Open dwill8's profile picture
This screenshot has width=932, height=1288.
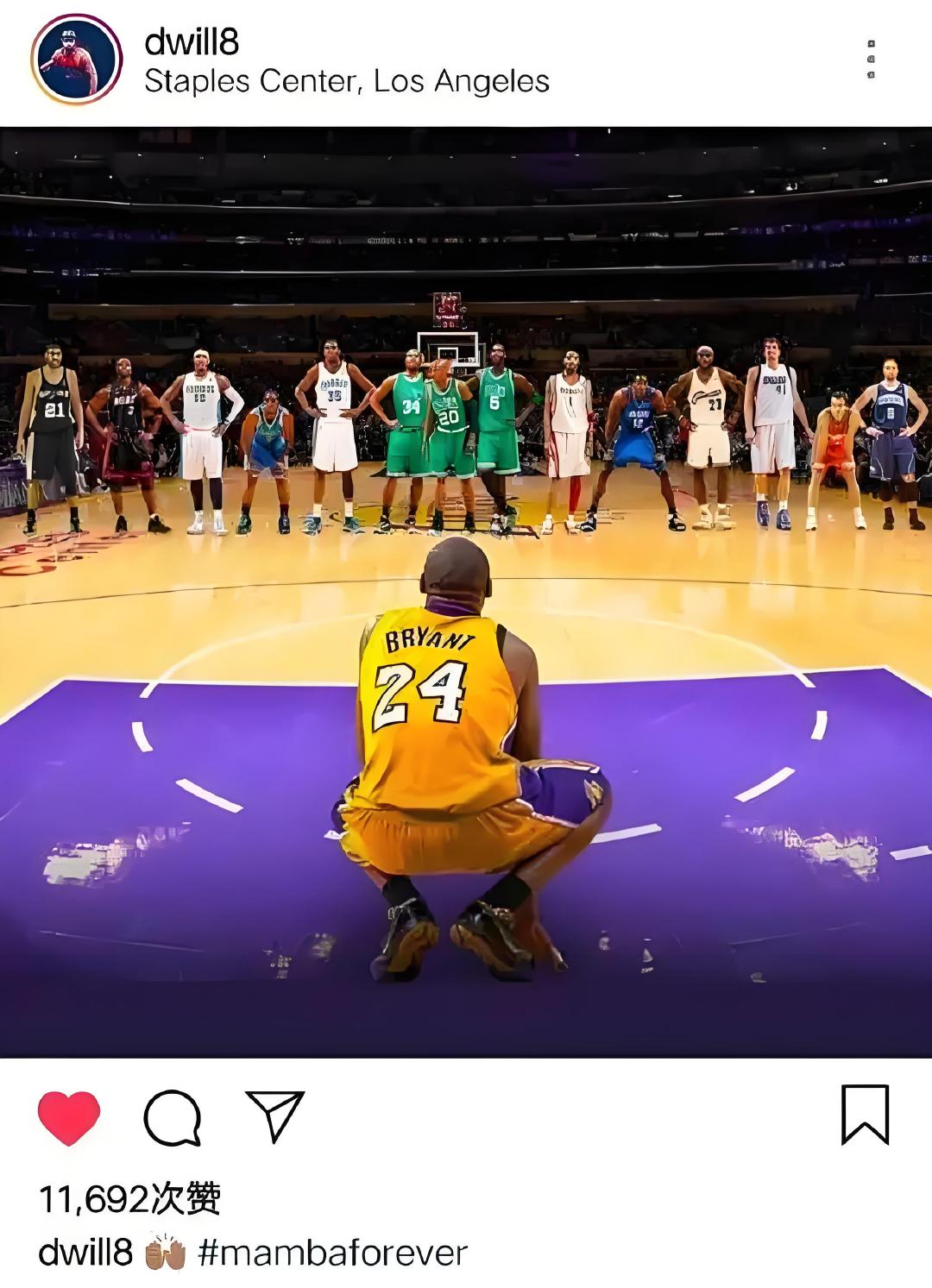[77, 60]
